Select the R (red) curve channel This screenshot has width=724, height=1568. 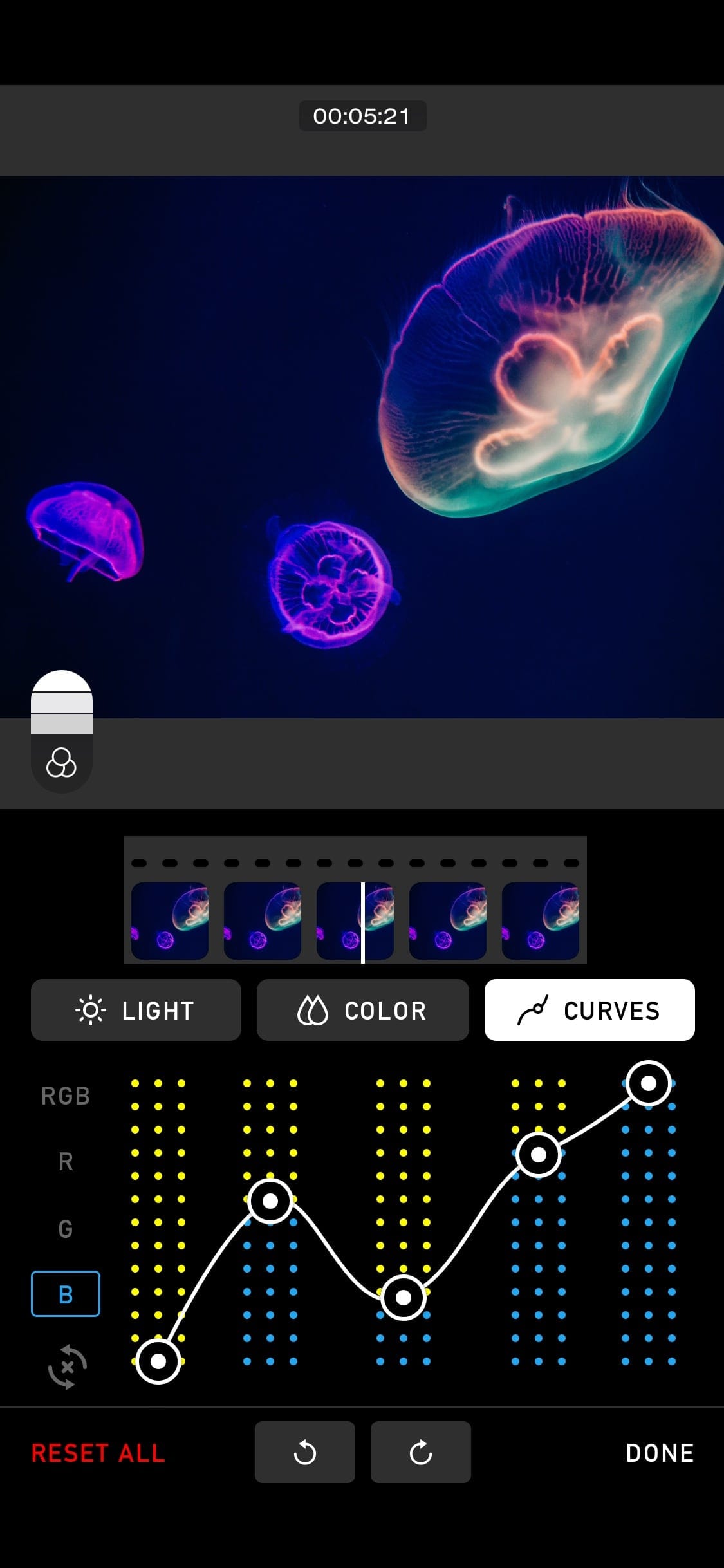[66, 1162]
